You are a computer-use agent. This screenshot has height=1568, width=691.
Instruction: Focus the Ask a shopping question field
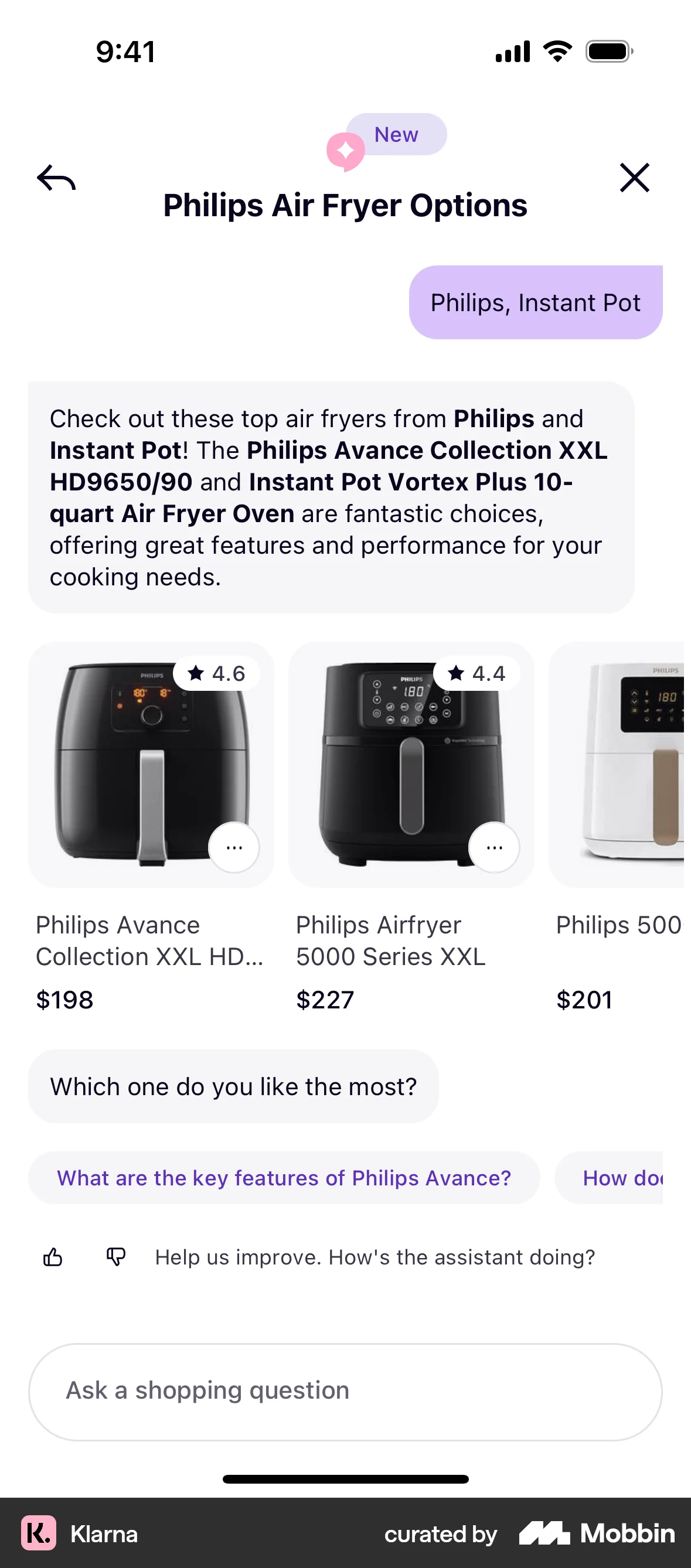345,1392
